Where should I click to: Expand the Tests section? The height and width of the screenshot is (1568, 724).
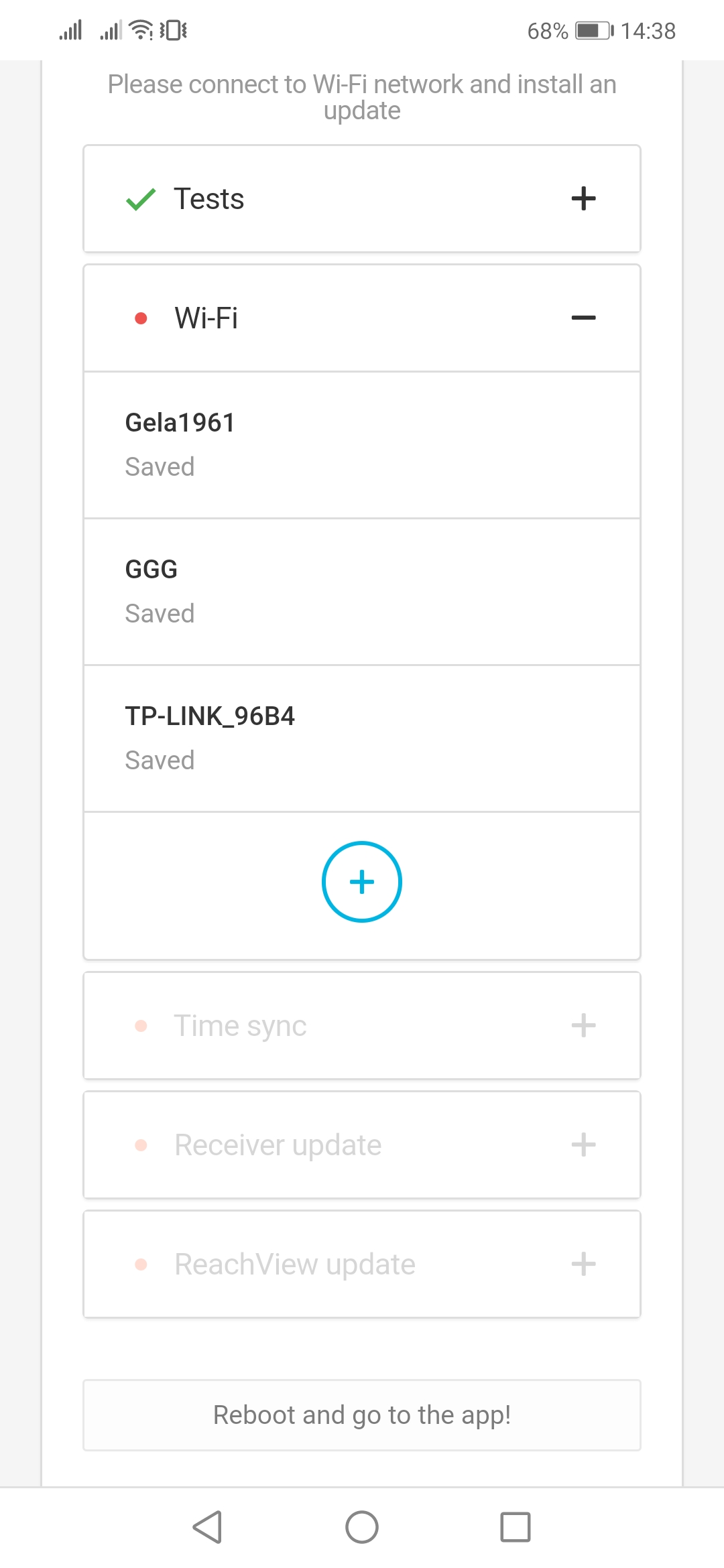point(583,199)
